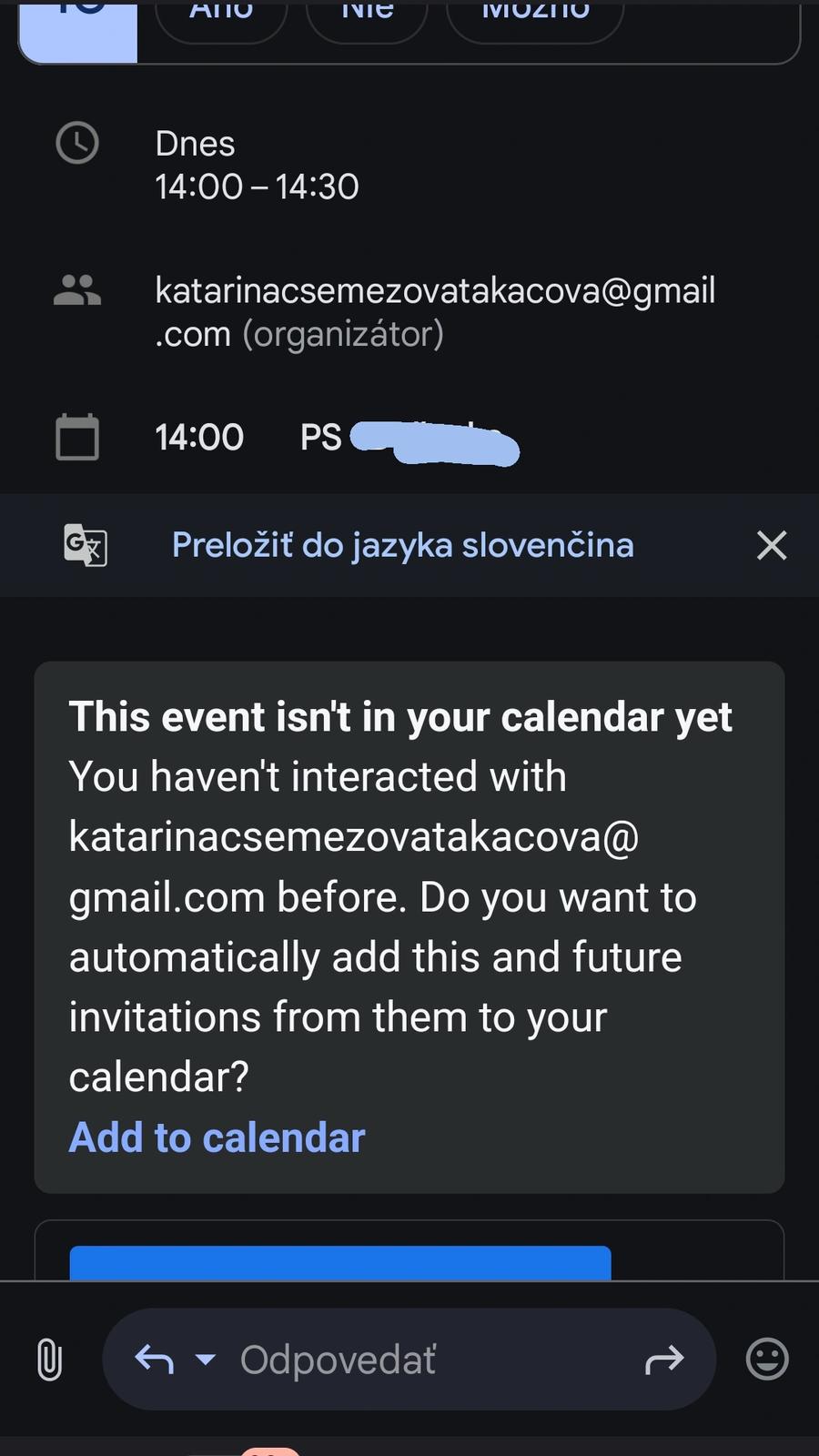Tap Add to calendar link
Image resolution: width=819 pixels, height=1456 pixels.
[x=217, y=1137]
